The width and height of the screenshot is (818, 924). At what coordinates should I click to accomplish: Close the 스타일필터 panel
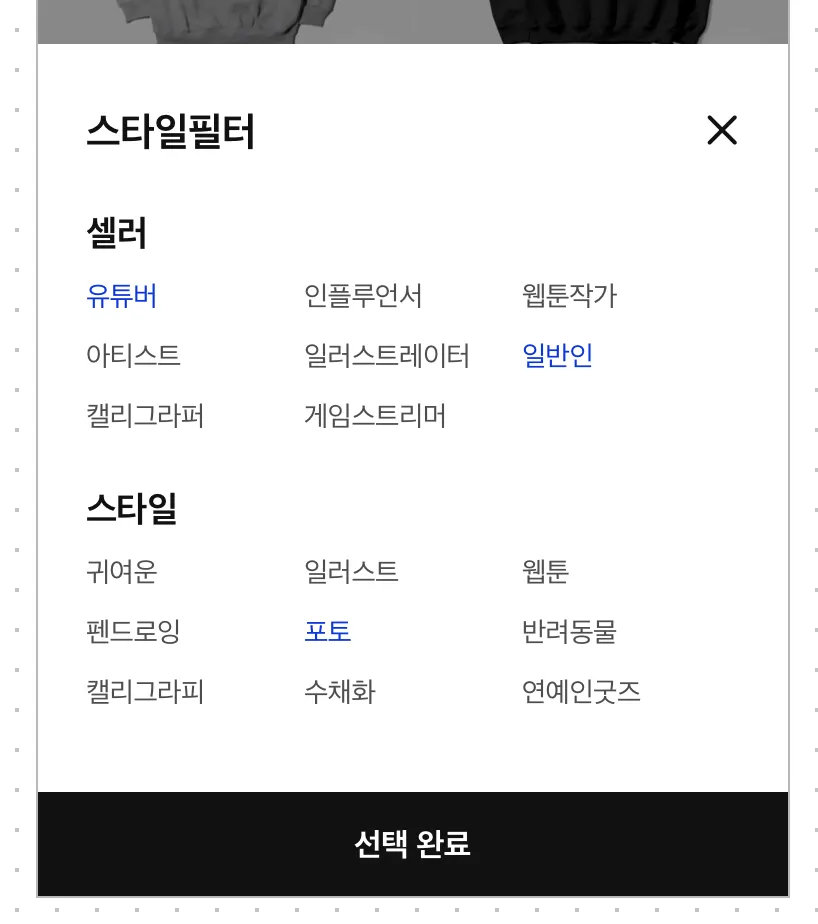[721, 130]
